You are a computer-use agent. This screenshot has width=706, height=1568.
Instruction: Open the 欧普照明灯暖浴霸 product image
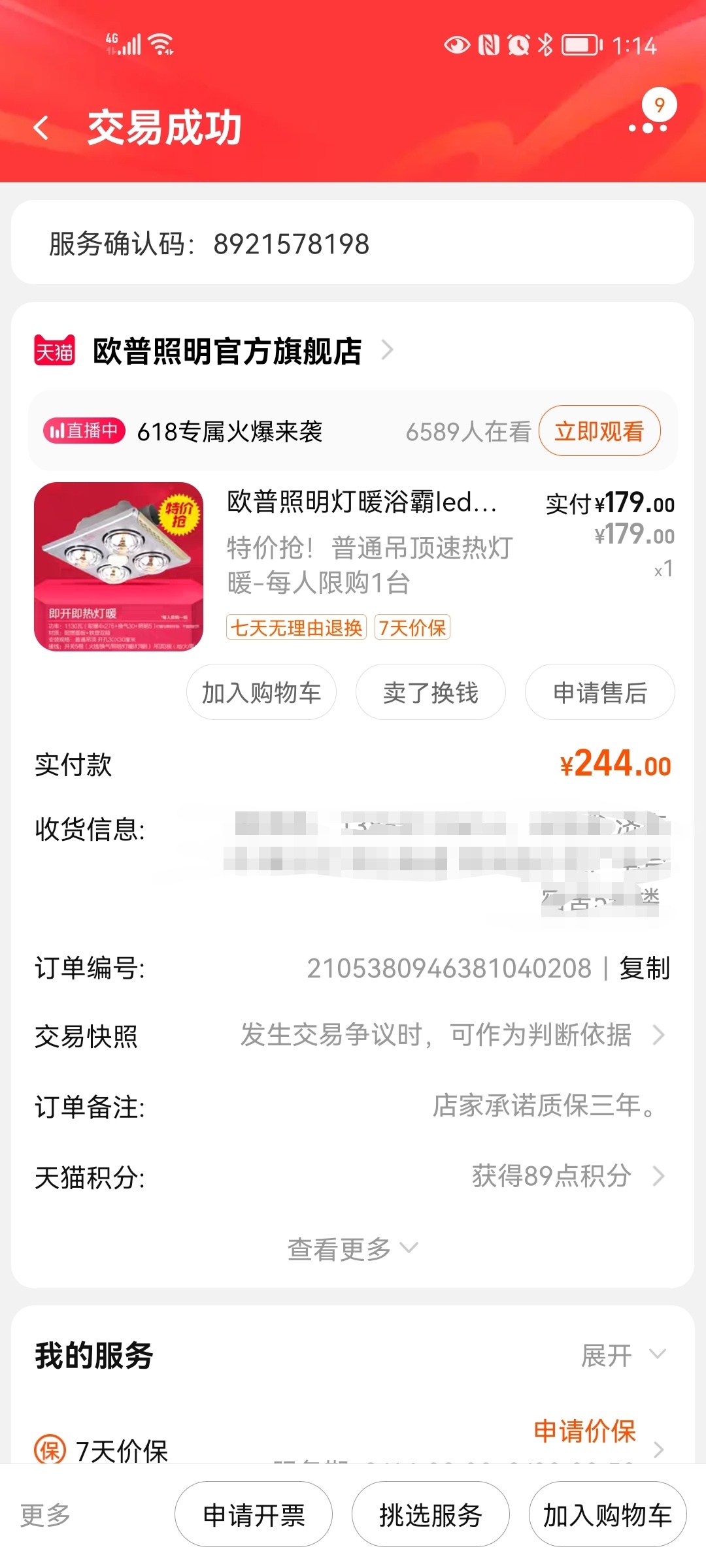click(x=118, y=566)
